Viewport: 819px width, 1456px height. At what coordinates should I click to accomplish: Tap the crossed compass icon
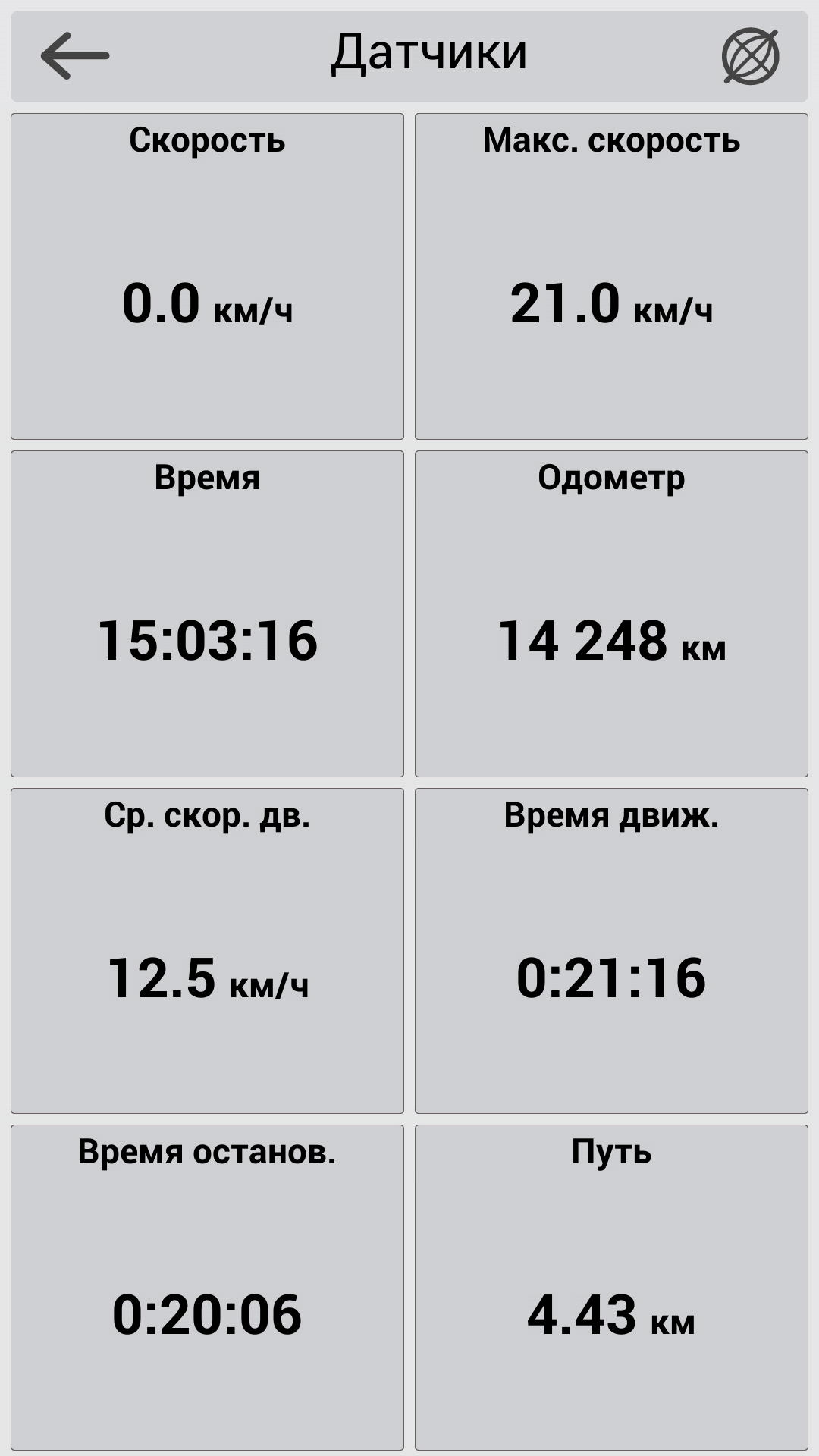click(750, 56)
